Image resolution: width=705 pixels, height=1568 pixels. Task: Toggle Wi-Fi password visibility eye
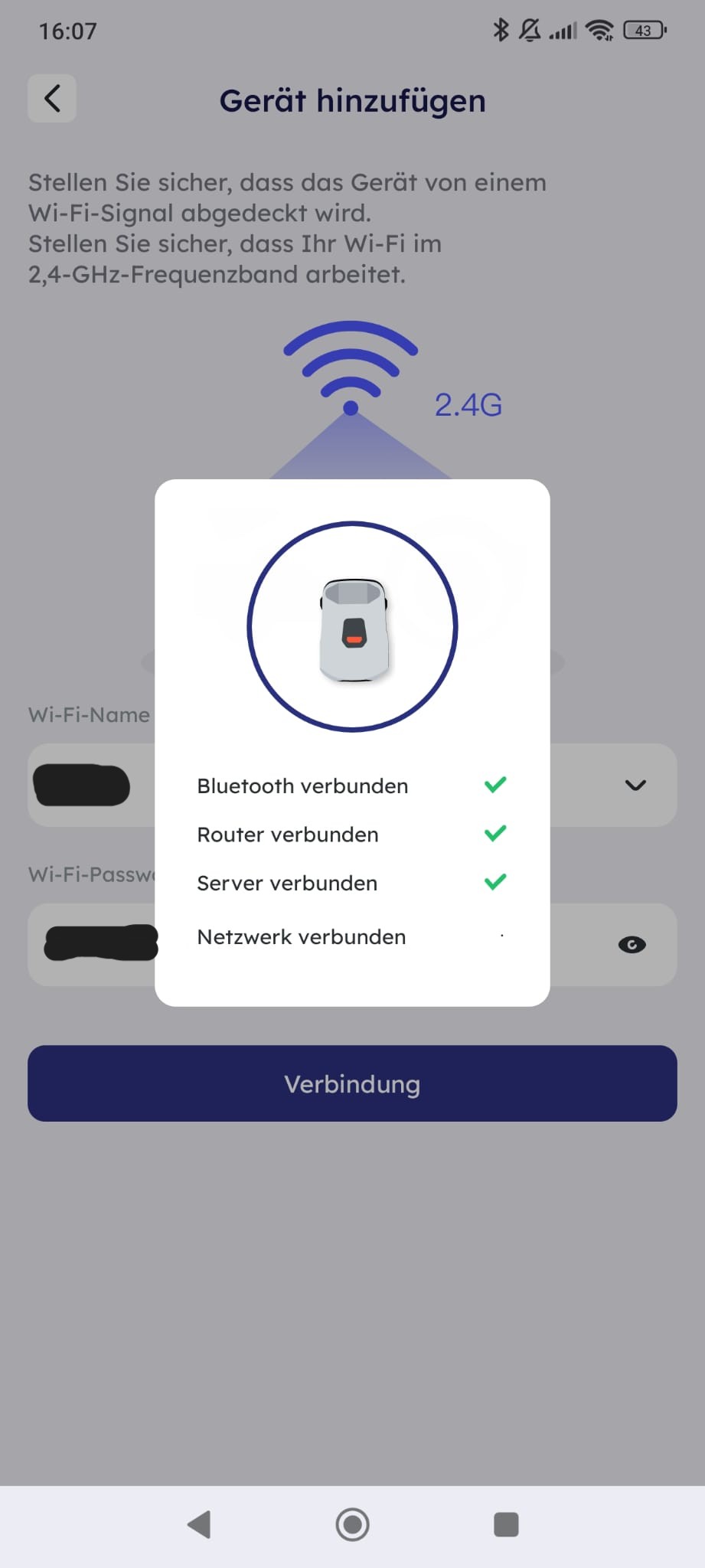click(x=632, y=945)
